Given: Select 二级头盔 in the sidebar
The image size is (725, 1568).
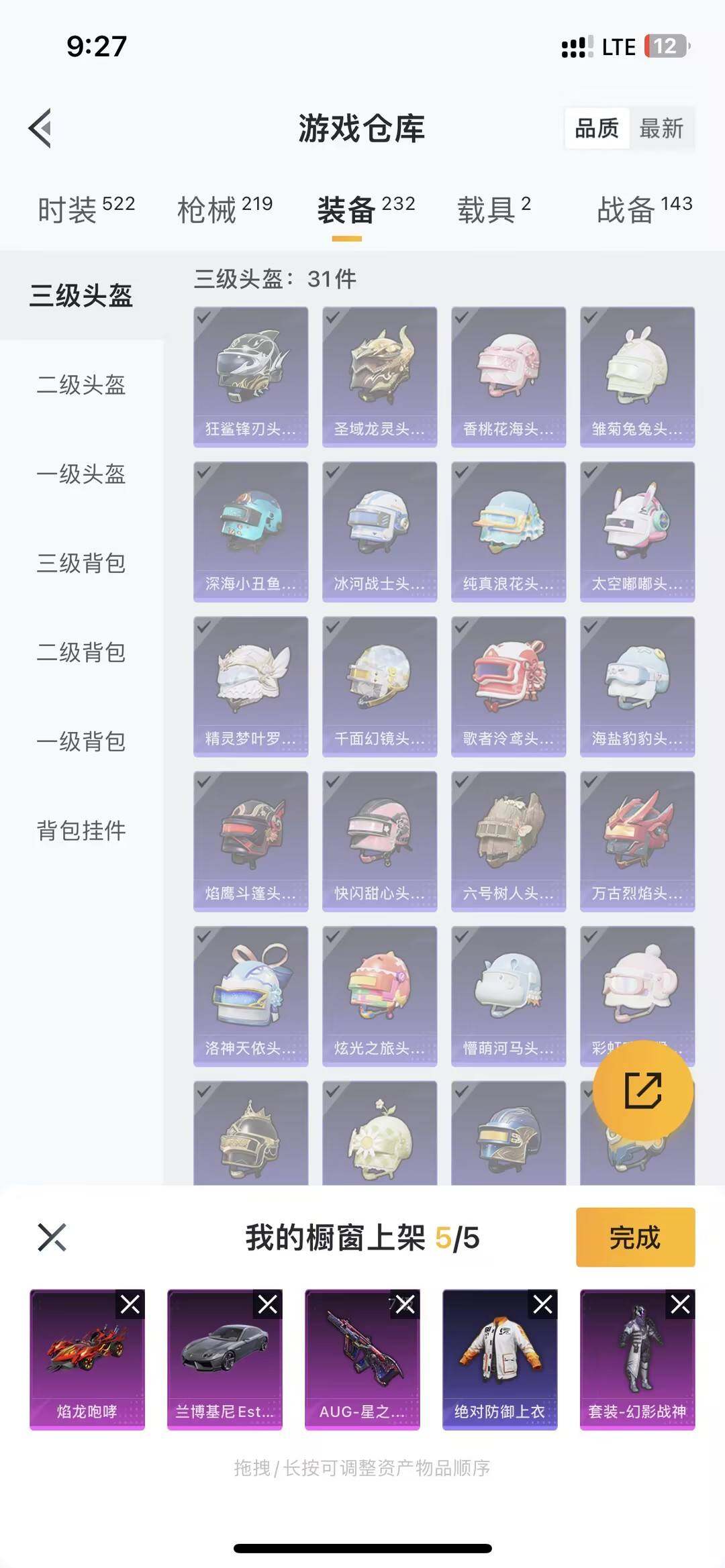Looking at the screenshot, I should point(81,386).
